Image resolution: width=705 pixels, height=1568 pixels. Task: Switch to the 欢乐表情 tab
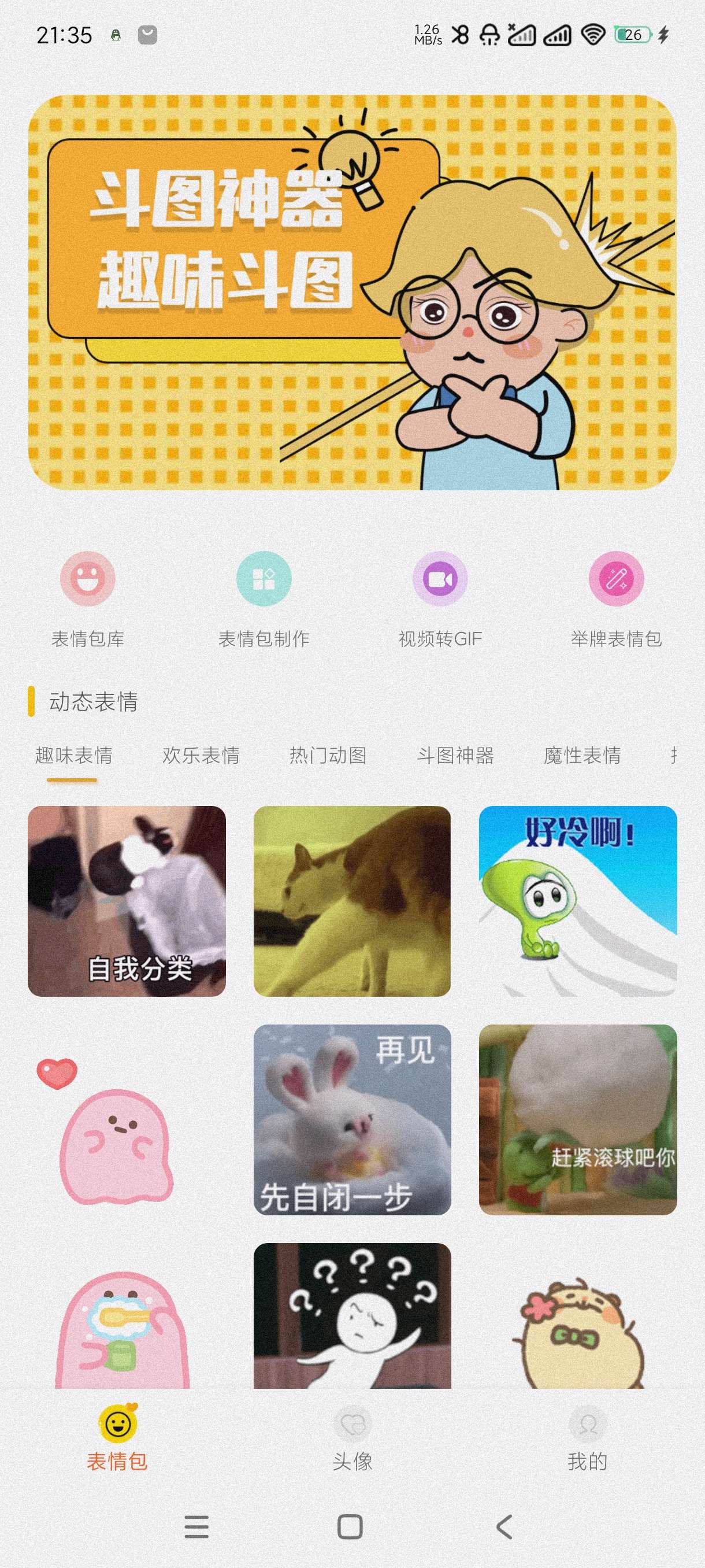[x=201, y=756]
